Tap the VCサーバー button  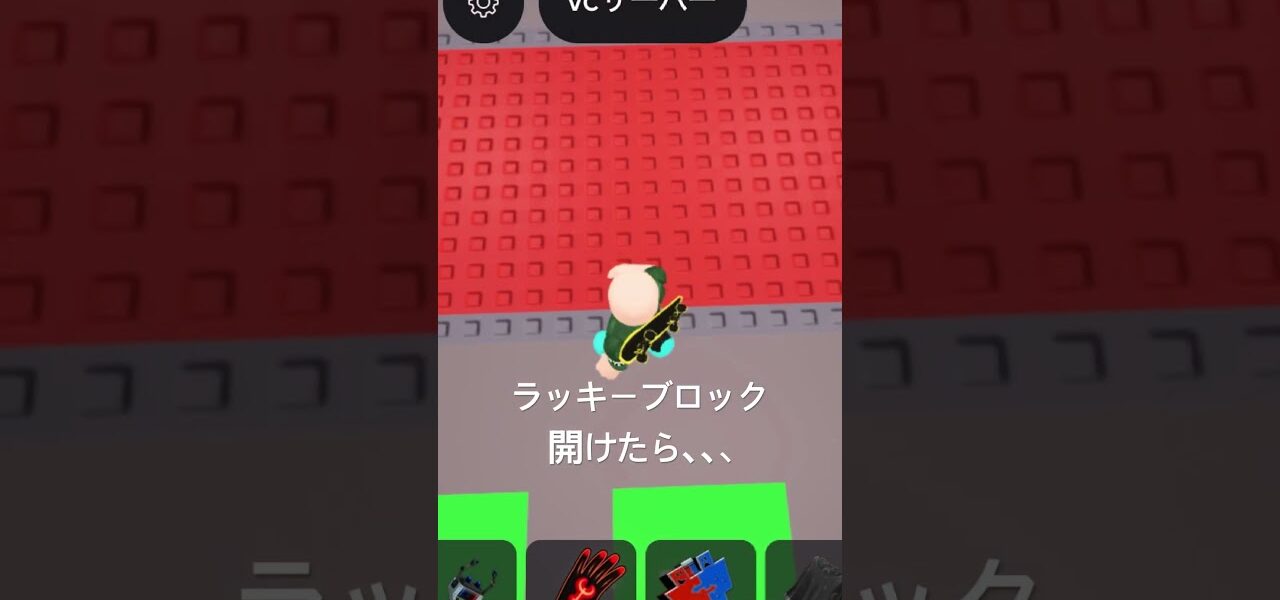pyautogui.click(x=642, y=12)
